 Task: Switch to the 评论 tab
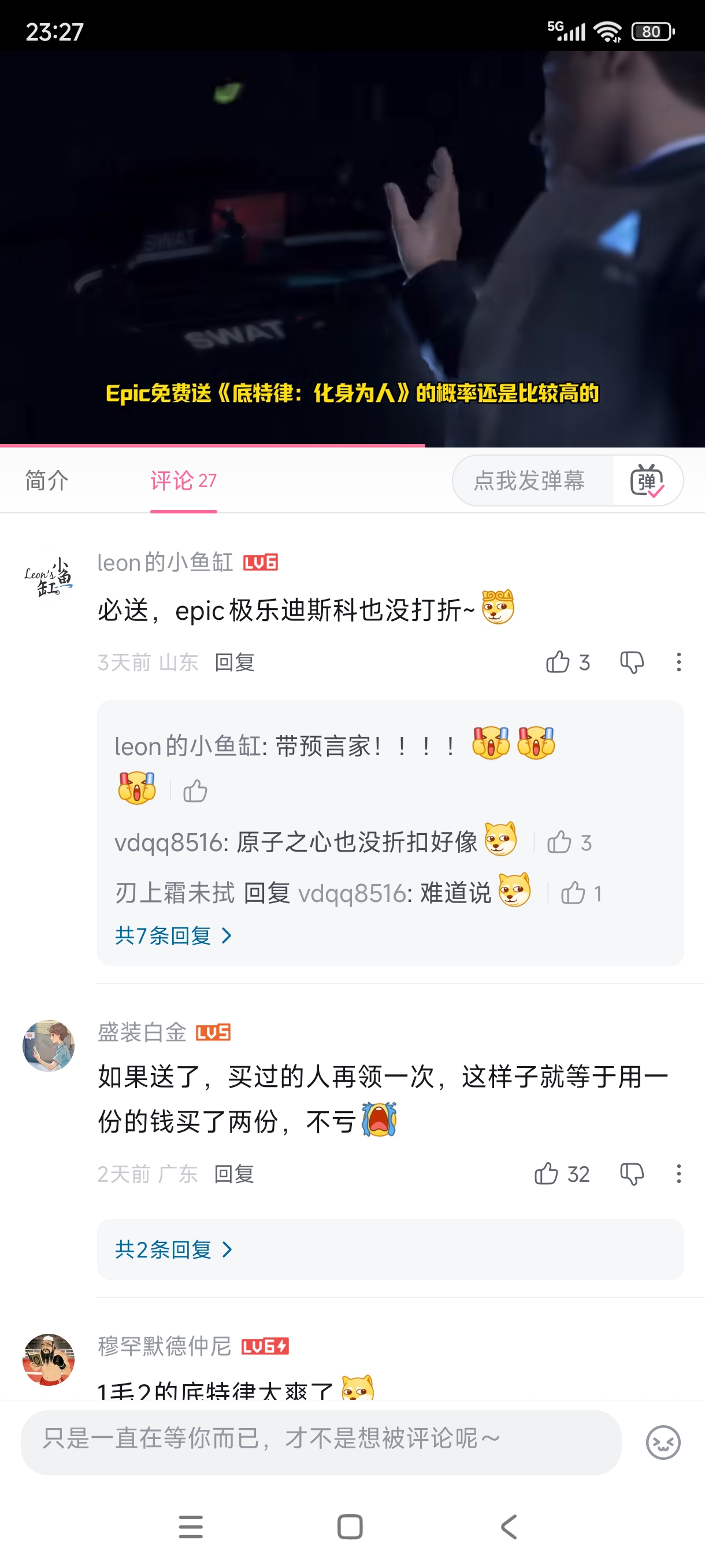[x=183, y=480]
